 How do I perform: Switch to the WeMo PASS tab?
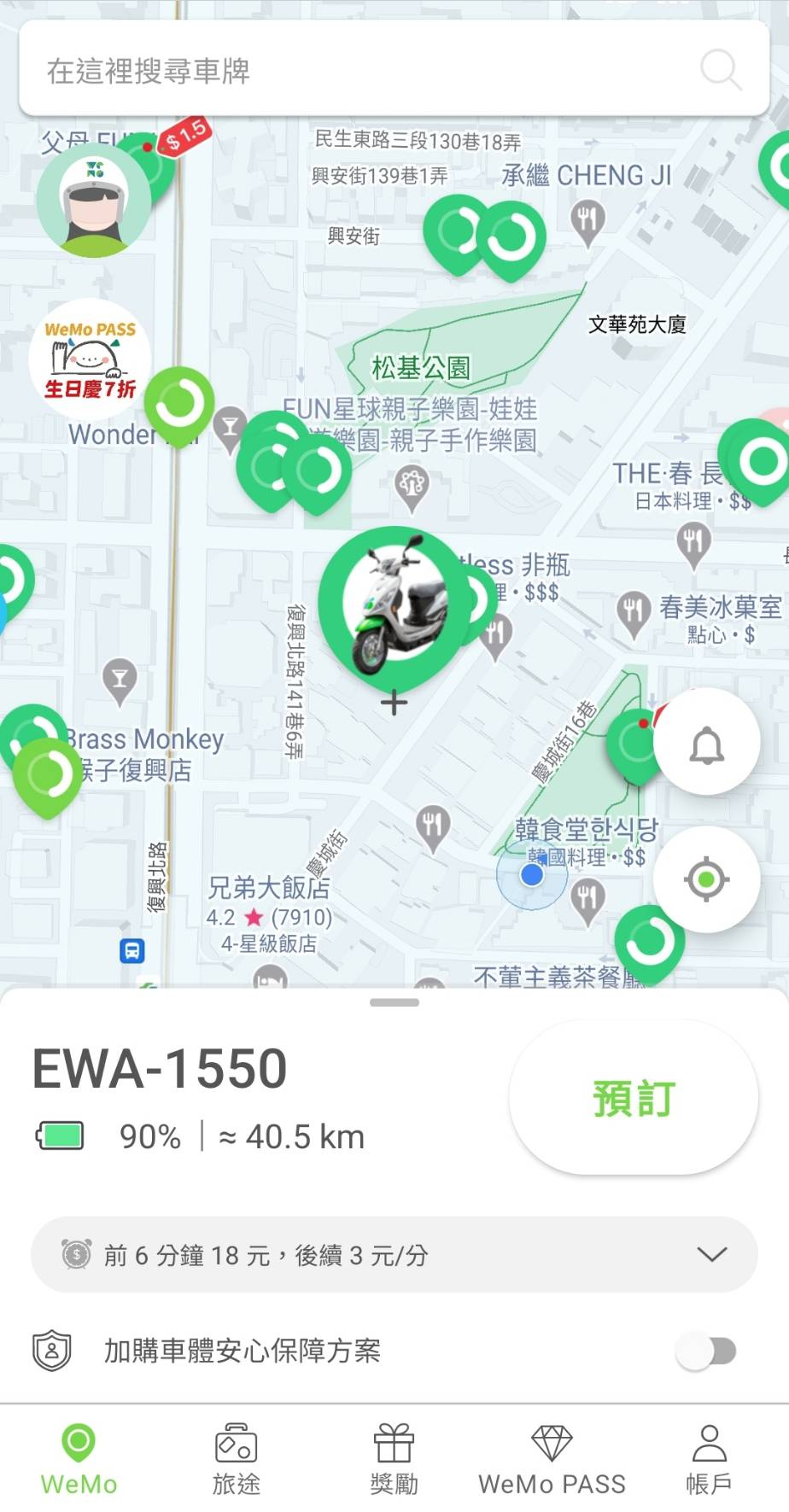click(x=552, y=1459)
